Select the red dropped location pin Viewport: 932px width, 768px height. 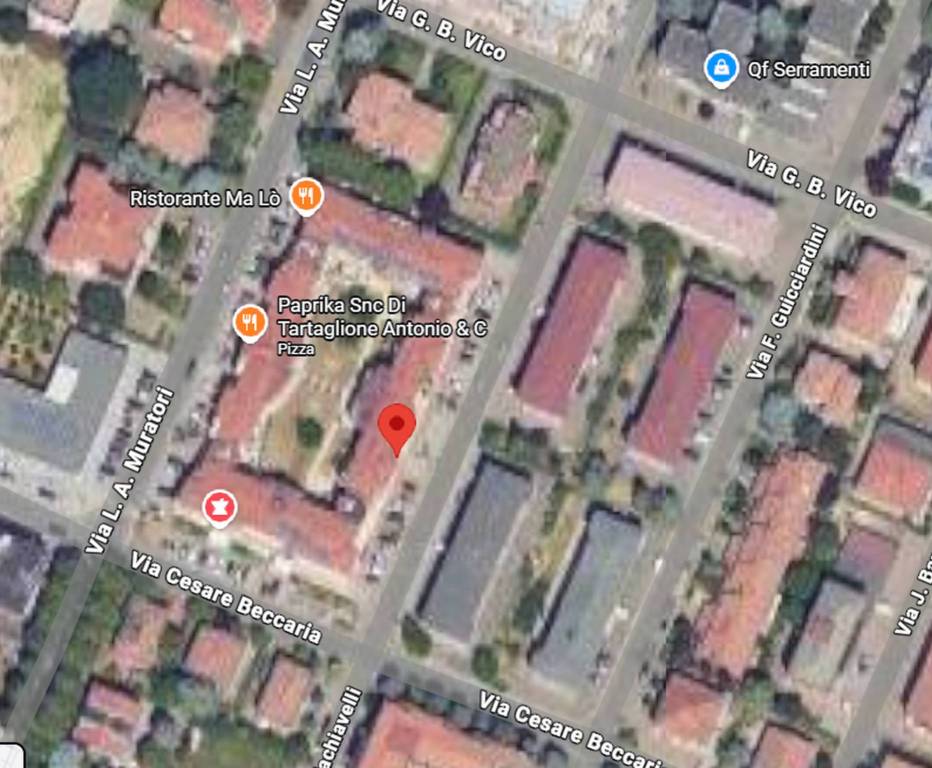(x=397, y=427)
